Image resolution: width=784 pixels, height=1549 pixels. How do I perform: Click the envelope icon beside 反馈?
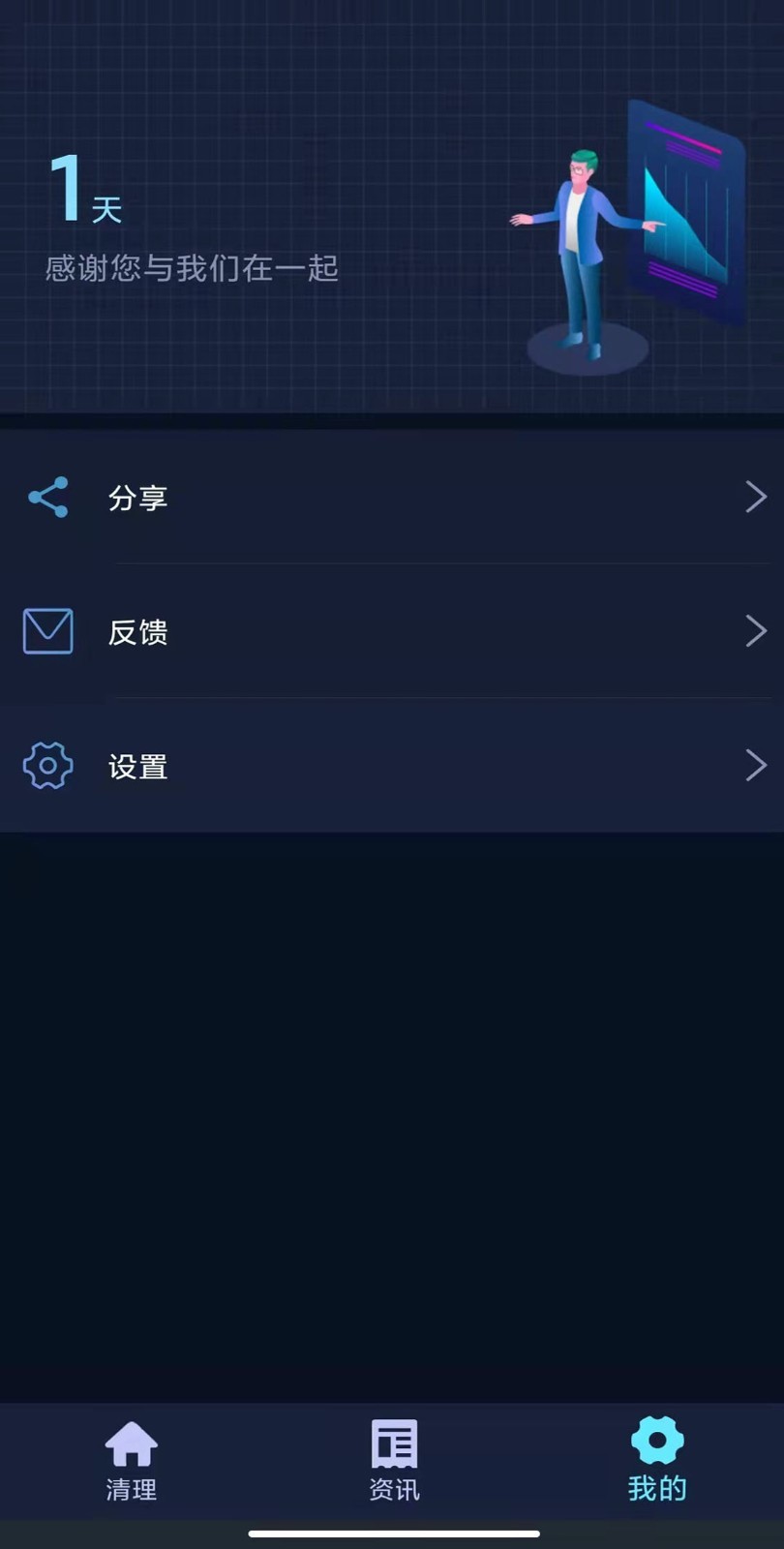[x=46, y=630]
